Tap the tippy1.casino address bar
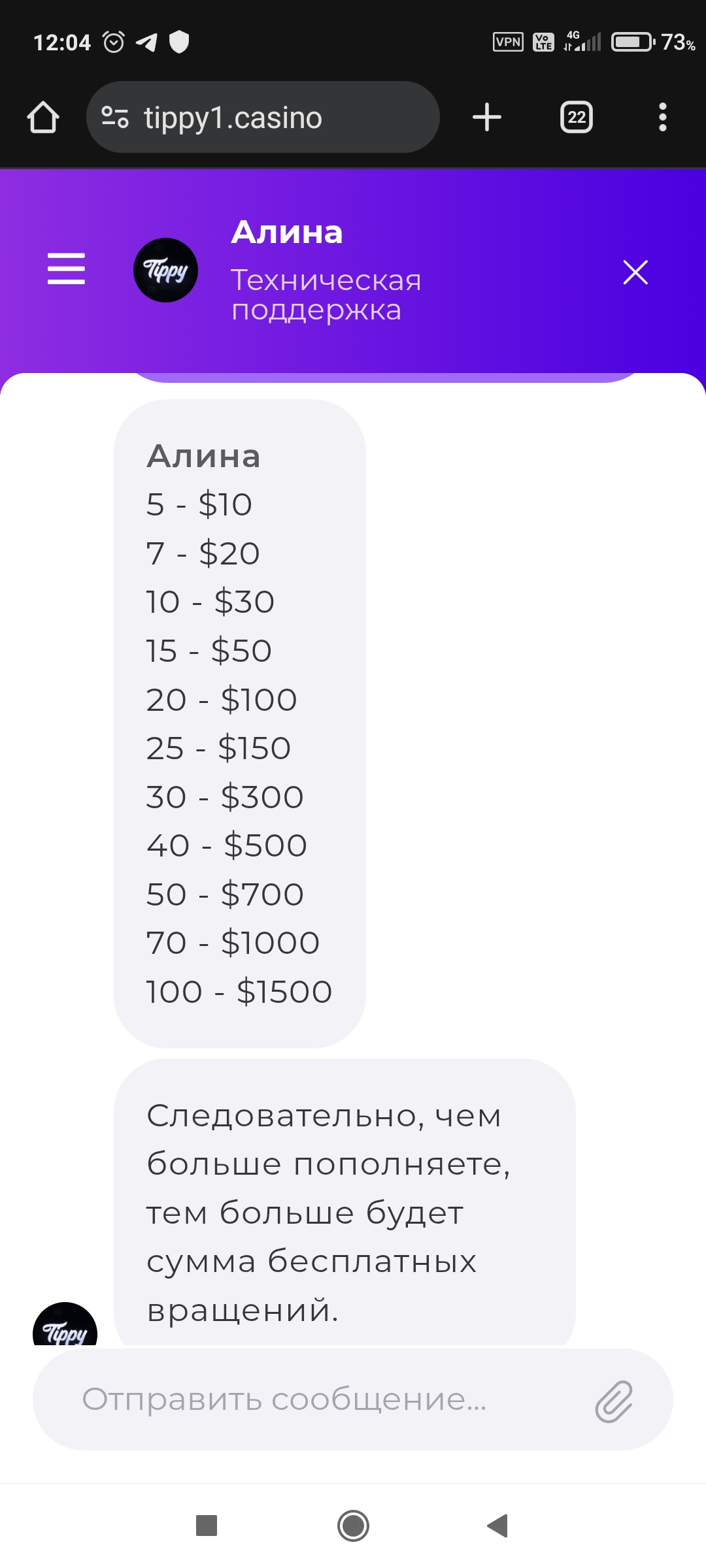 [x=261, y=118]
